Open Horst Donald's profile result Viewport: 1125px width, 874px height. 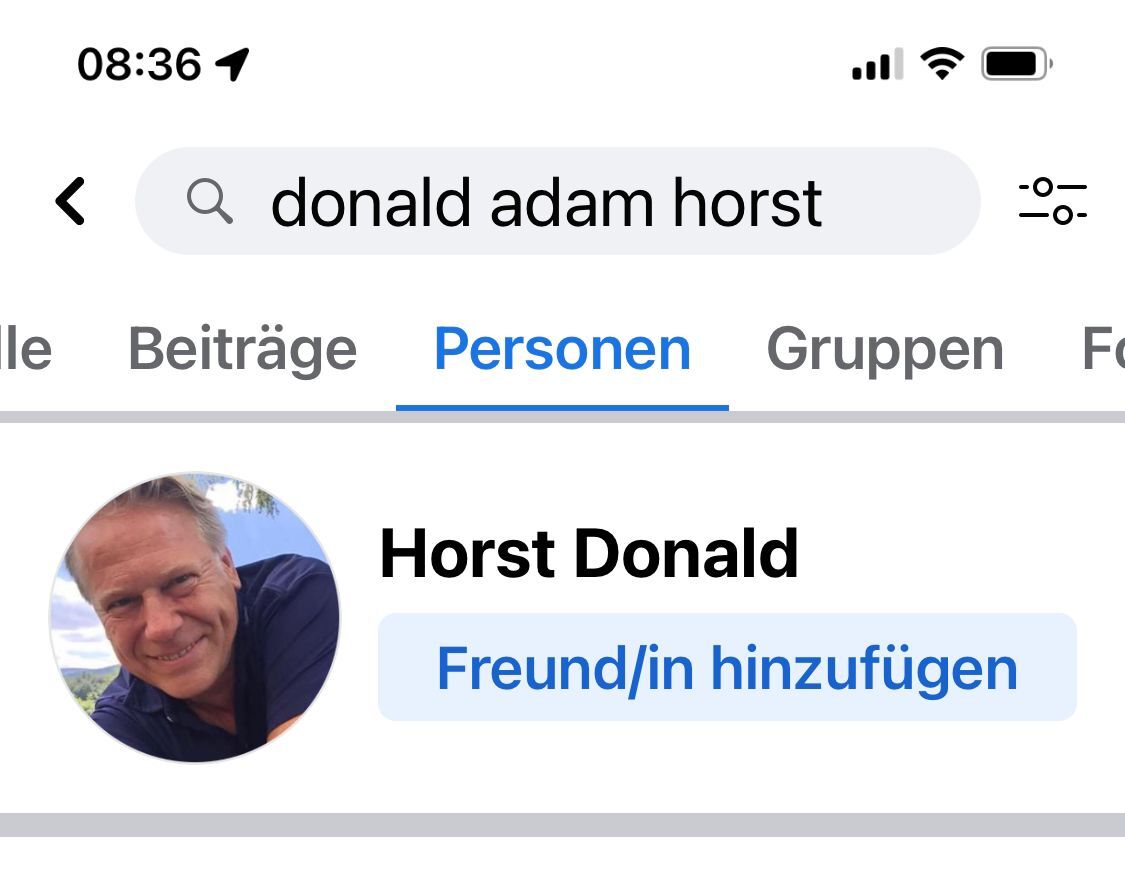588,554
